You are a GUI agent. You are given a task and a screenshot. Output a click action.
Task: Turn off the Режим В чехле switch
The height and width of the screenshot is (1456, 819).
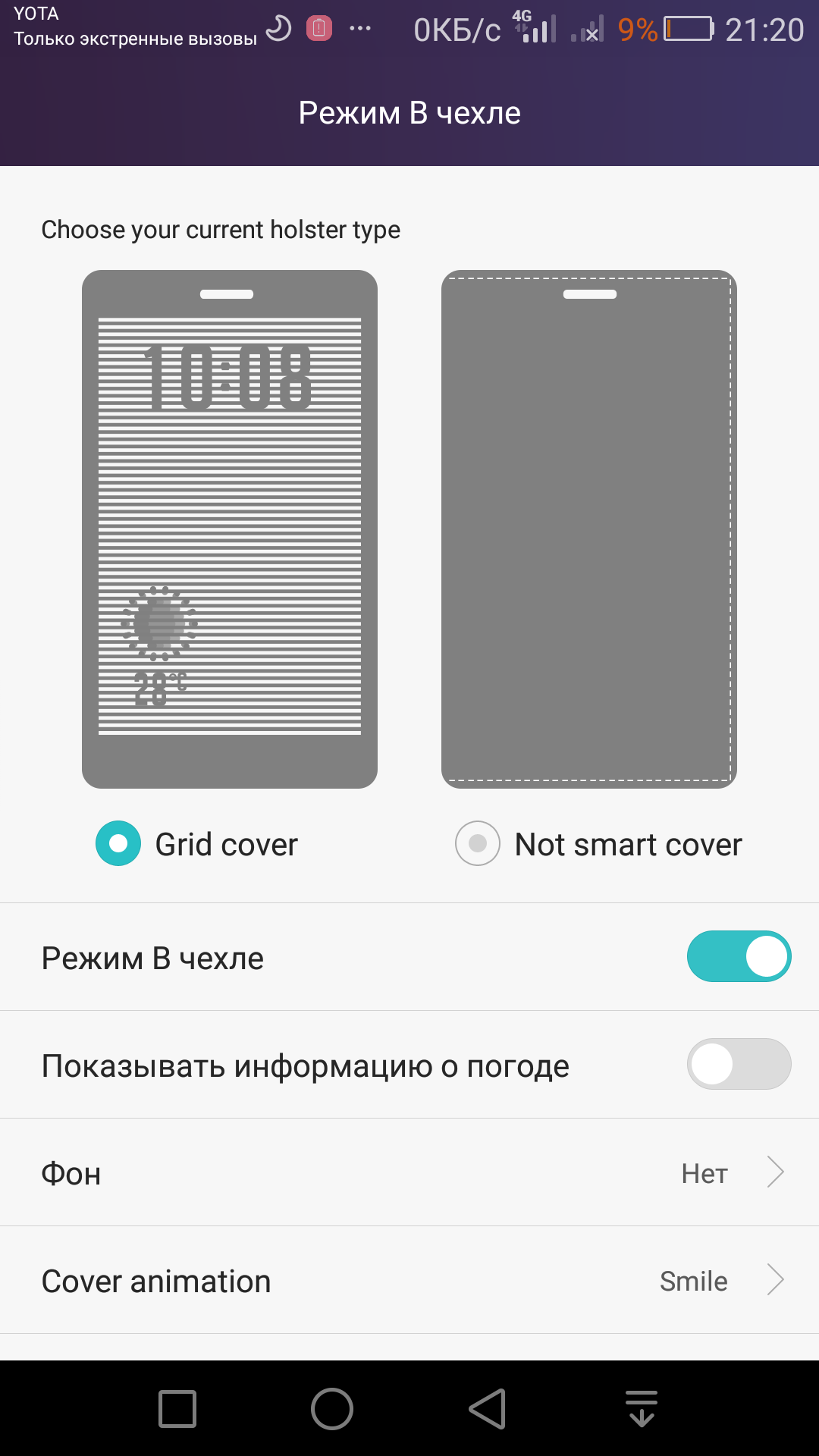738,957
